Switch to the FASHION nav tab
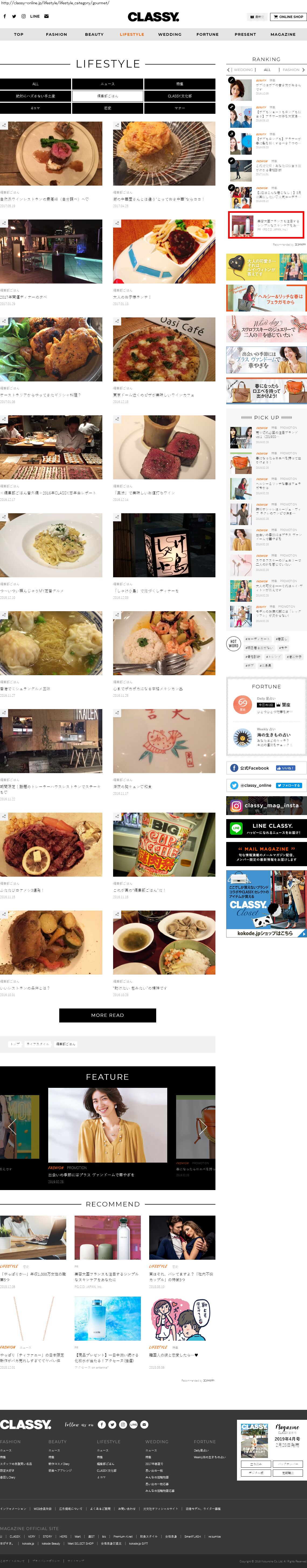Image resolution: width=307 pixels, height=1568 pixels. [x=57, y=35]
